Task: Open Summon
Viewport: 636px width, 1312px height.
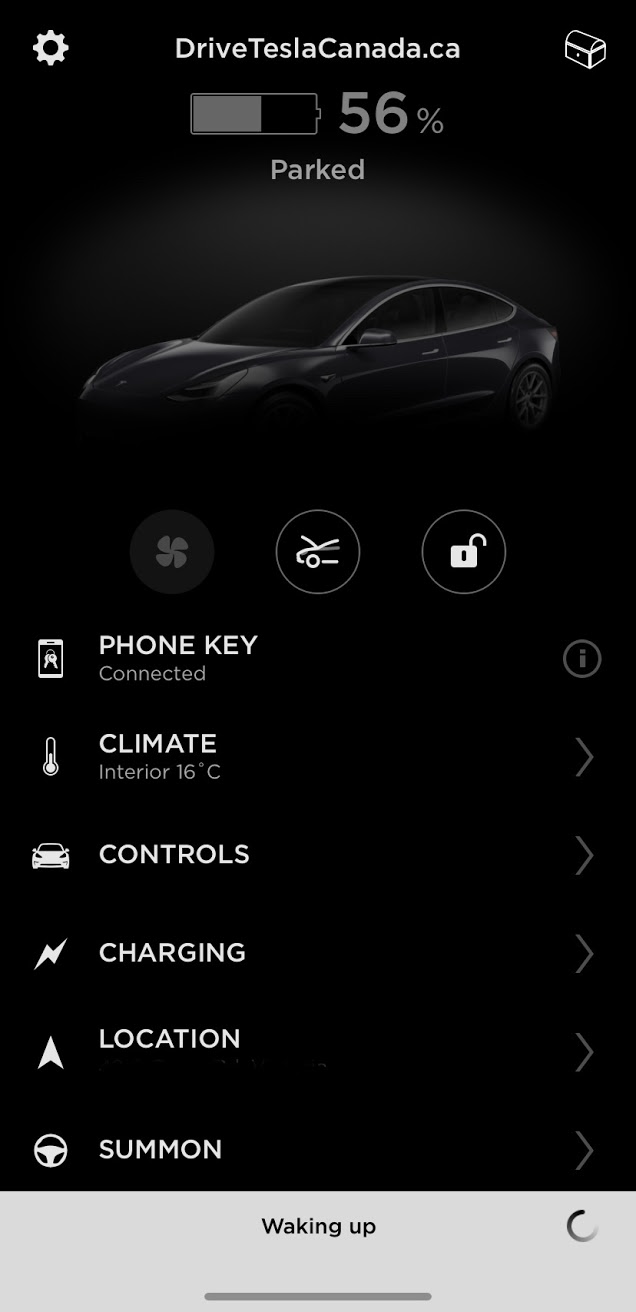Action: coord(318,1150)
